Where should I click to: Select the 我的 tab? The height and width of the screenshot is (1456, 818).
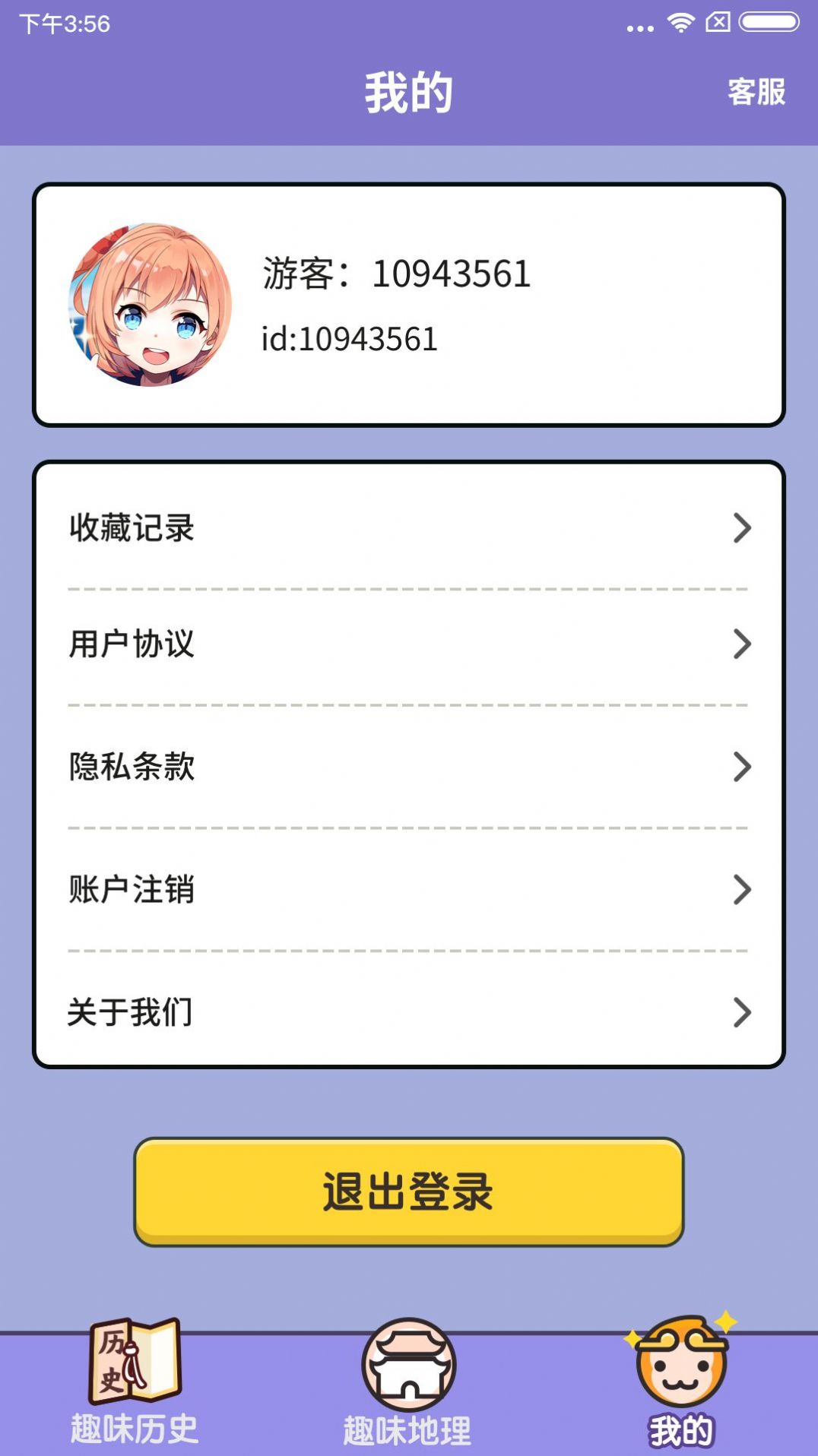(x=681, y=1383)
